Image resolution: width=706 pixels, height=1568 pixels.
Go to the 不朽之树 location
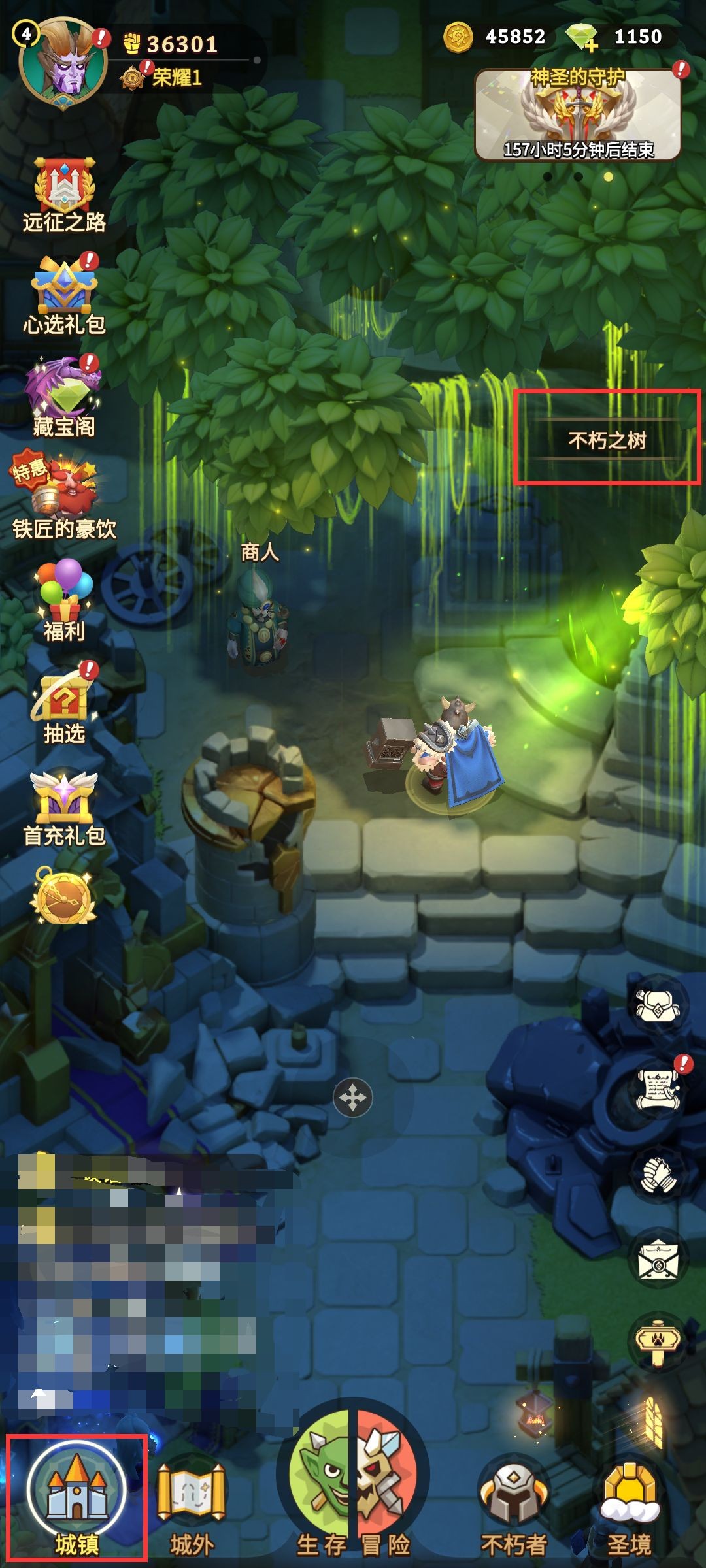[x=607, y=440]
